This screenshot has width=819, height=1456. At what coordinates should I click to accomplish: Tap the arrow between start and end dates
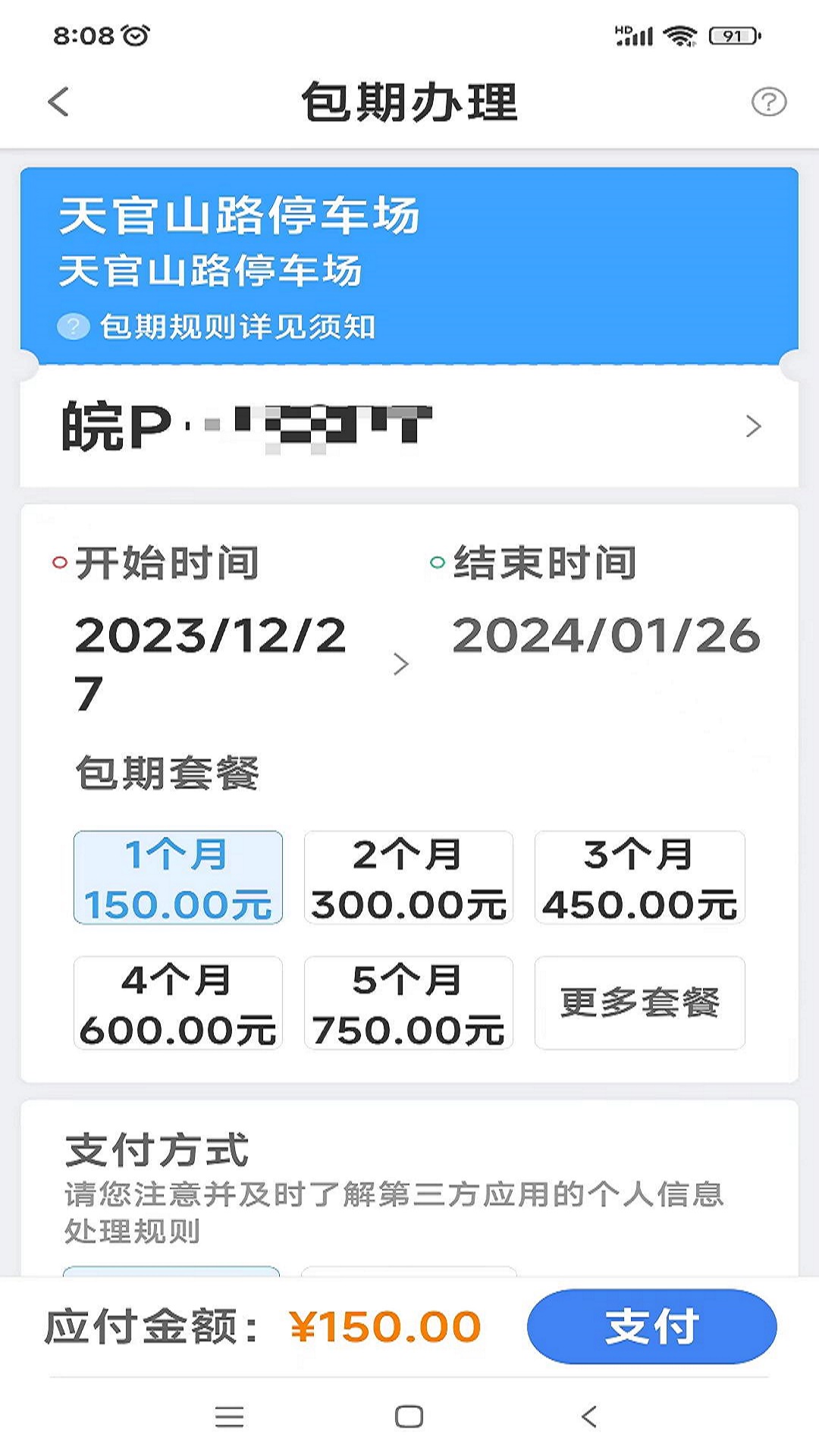coord(400,662)
